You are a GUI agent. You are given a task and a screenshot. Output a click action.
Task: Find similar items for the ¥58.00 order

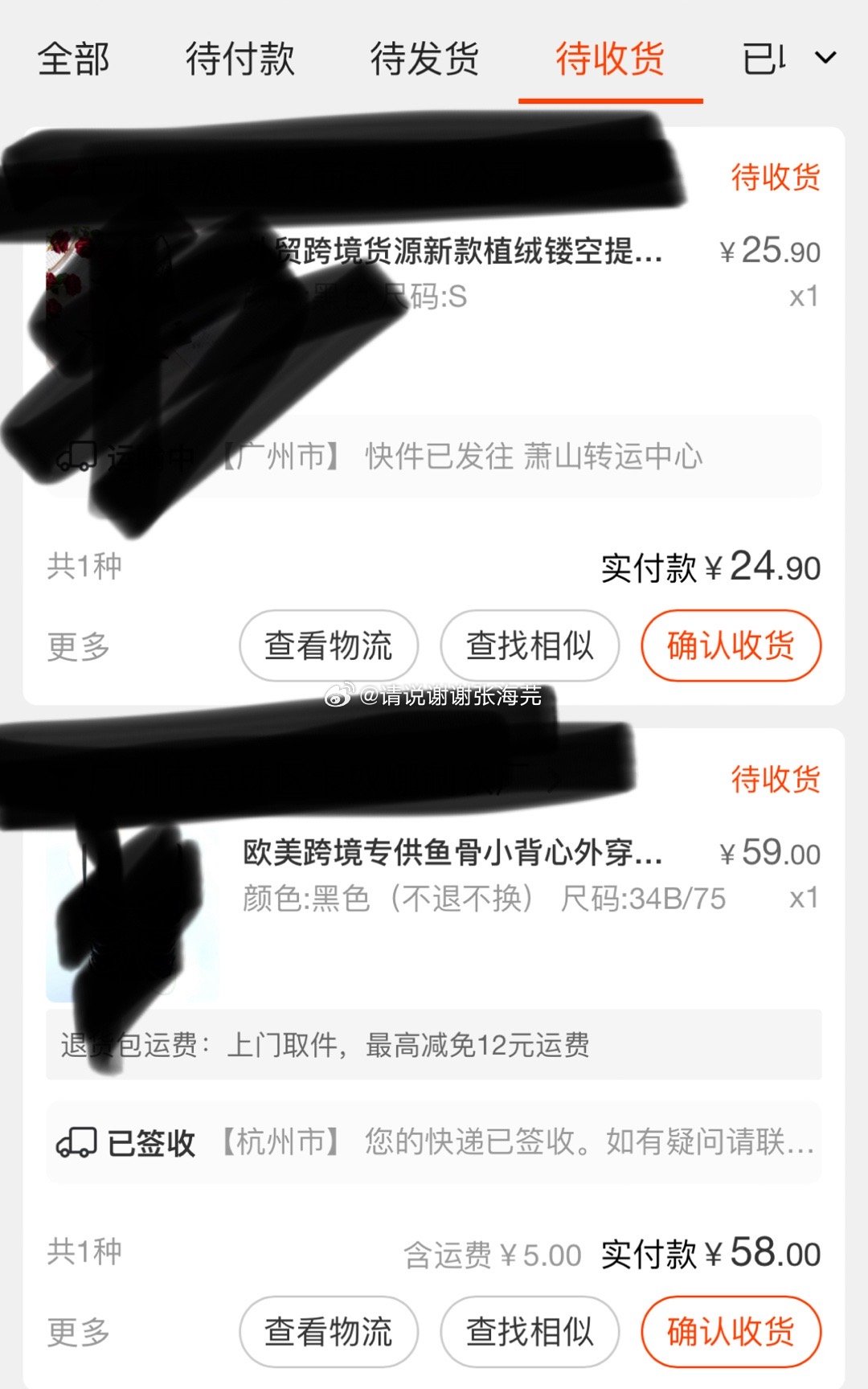pos(530,1332)
